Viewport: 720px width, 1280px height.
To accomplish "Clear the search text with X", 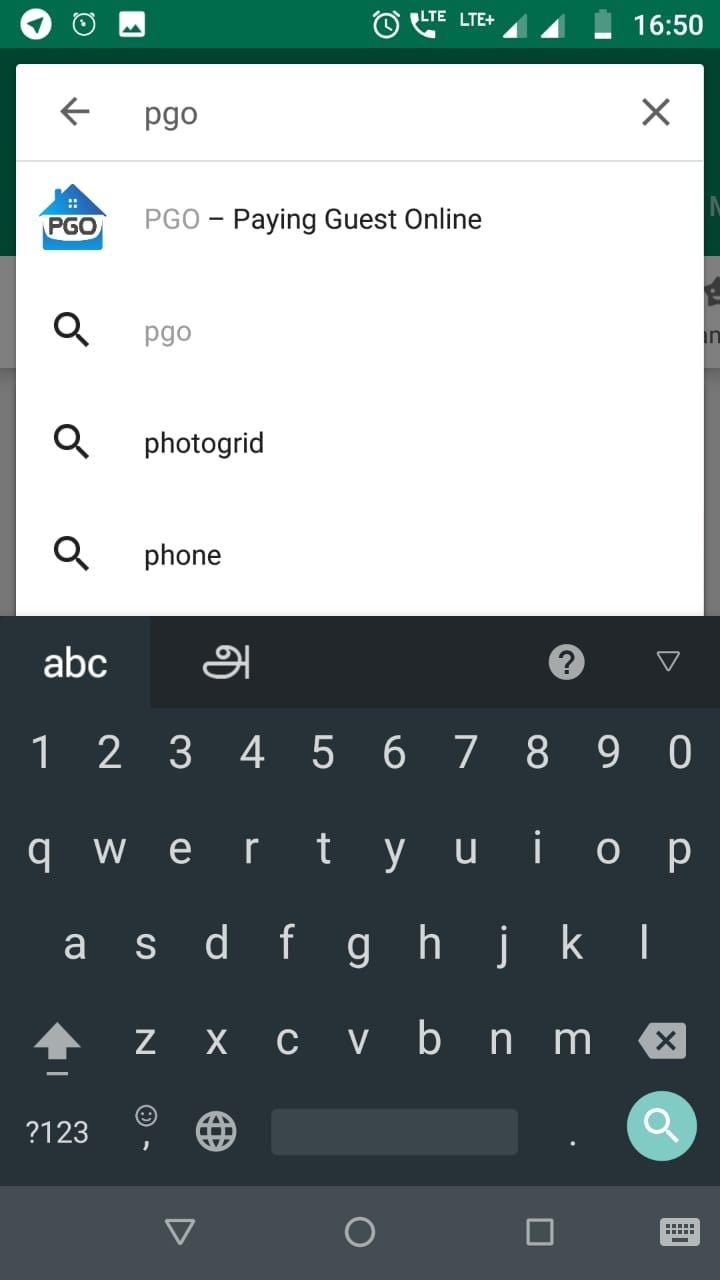I will [656, 112].
